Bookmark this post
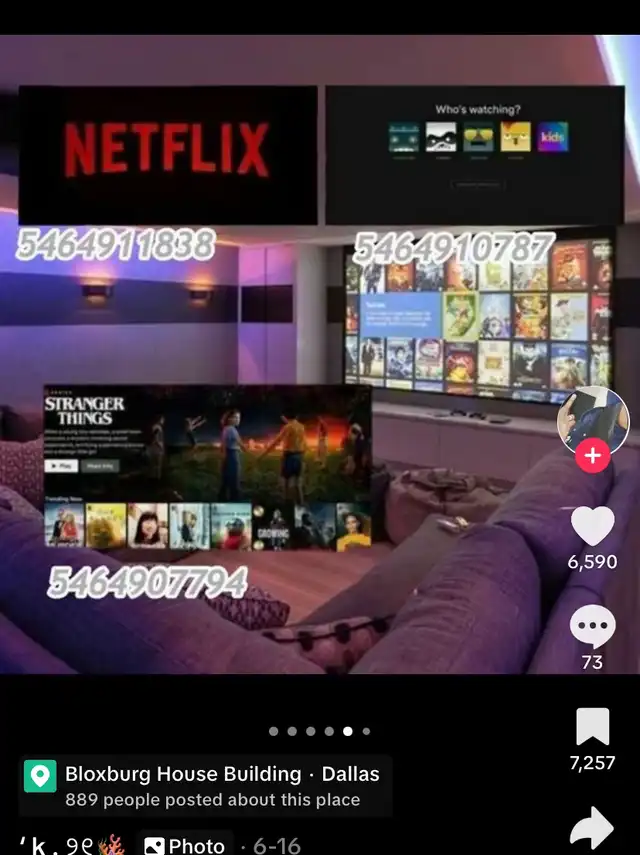Viewport: 640px width, 855px height. 593,726
